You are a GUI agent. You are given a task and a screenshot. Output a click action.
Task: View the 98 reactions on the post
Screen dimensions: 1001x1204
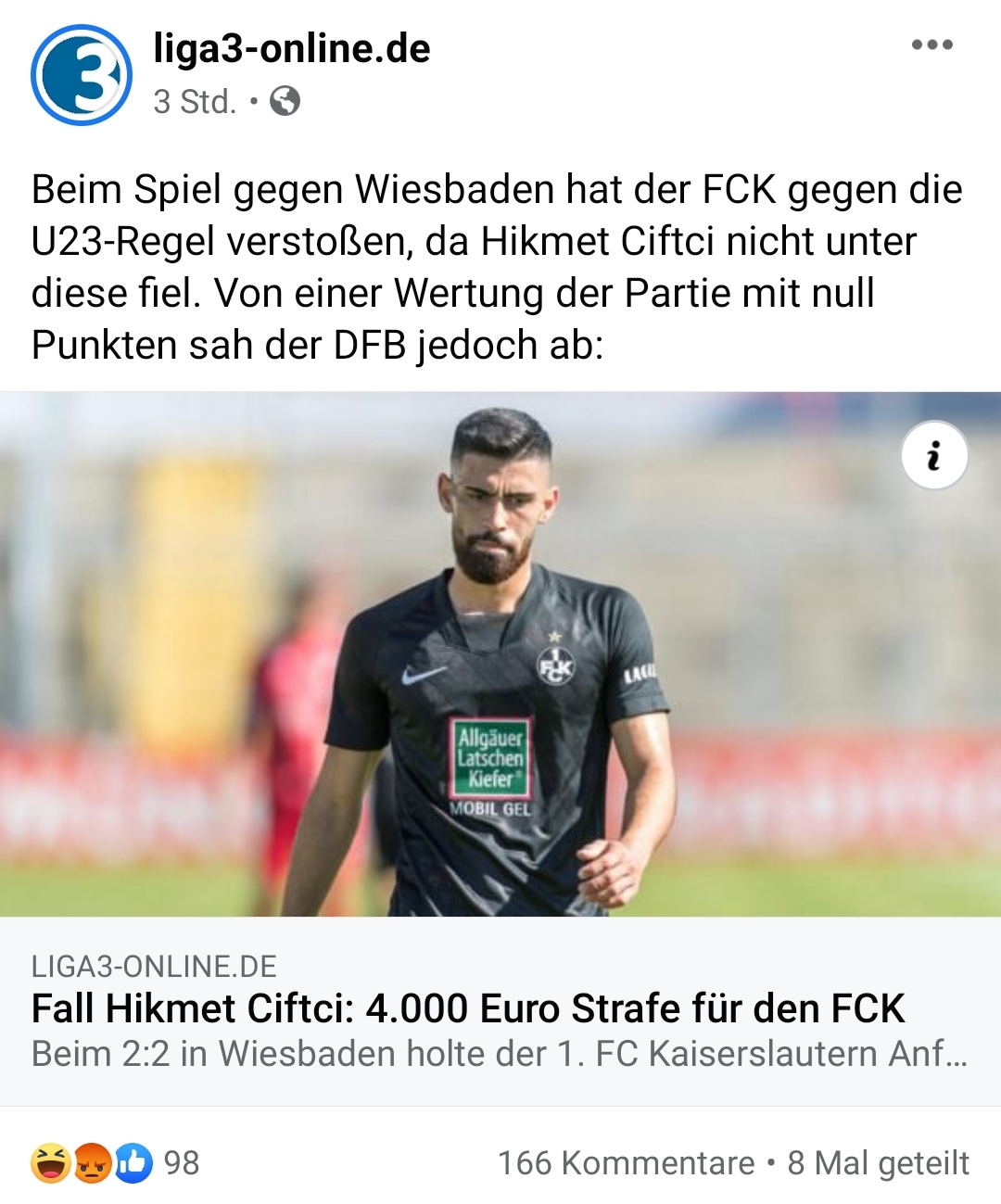coord(116,1162)
